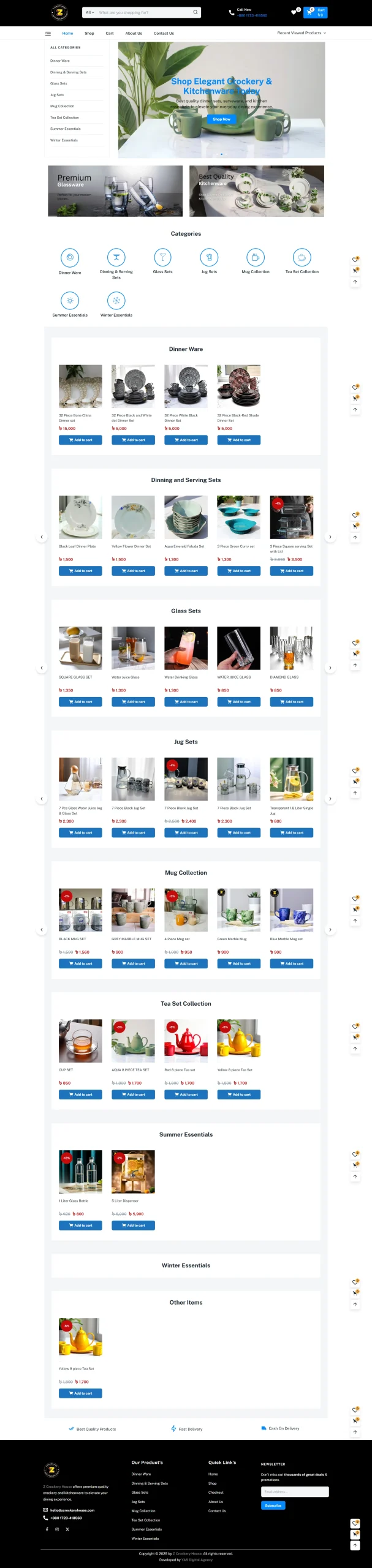Image resolution: width=372 pixels, height=1568 pixels.
Task: Open the Cart button in header
Action: [316, 12]
